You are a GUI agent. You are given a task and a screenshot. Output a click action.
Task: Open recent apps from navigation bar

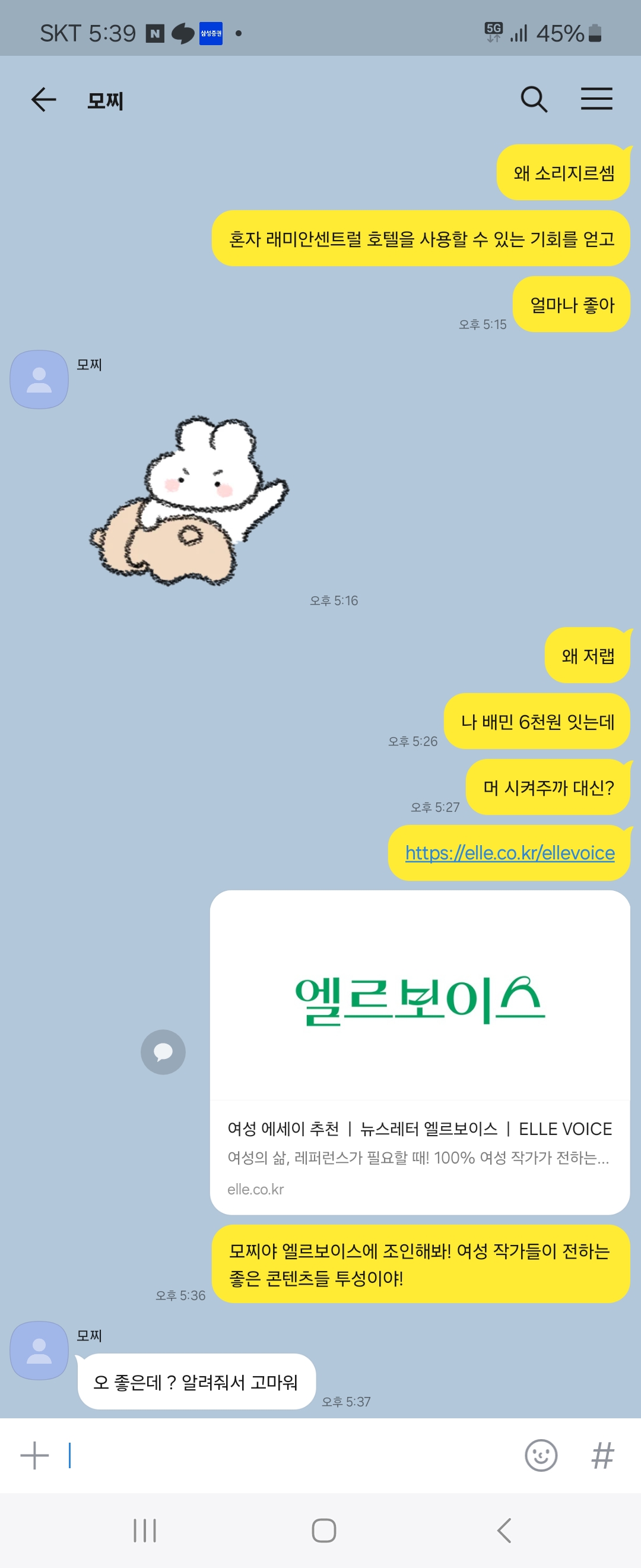pyautogui.click(x=145, y=1530)
